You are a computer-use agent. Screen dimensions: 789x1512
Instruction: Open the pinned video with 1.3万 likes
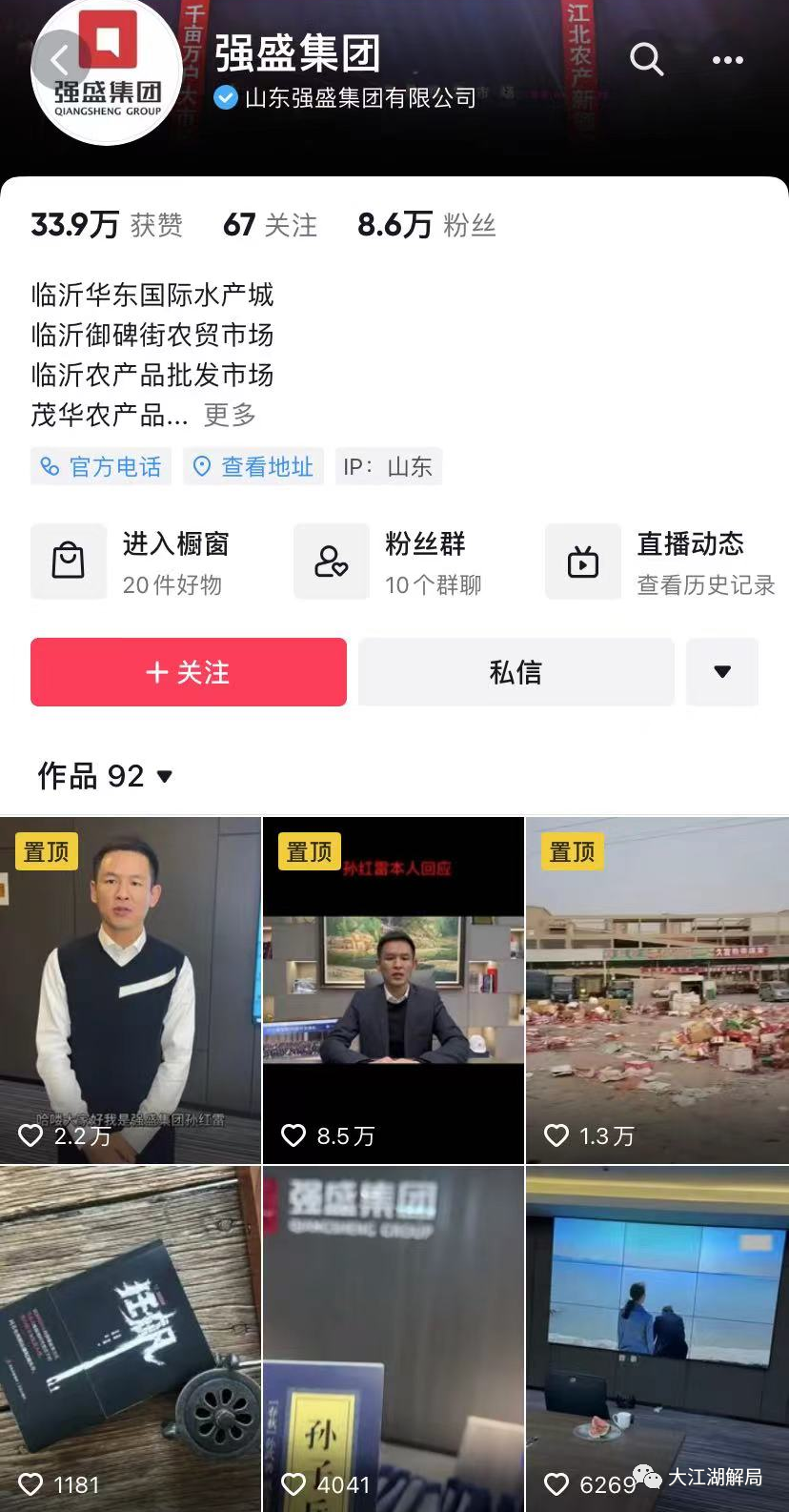pyautogui.click(x=657, y=991)
